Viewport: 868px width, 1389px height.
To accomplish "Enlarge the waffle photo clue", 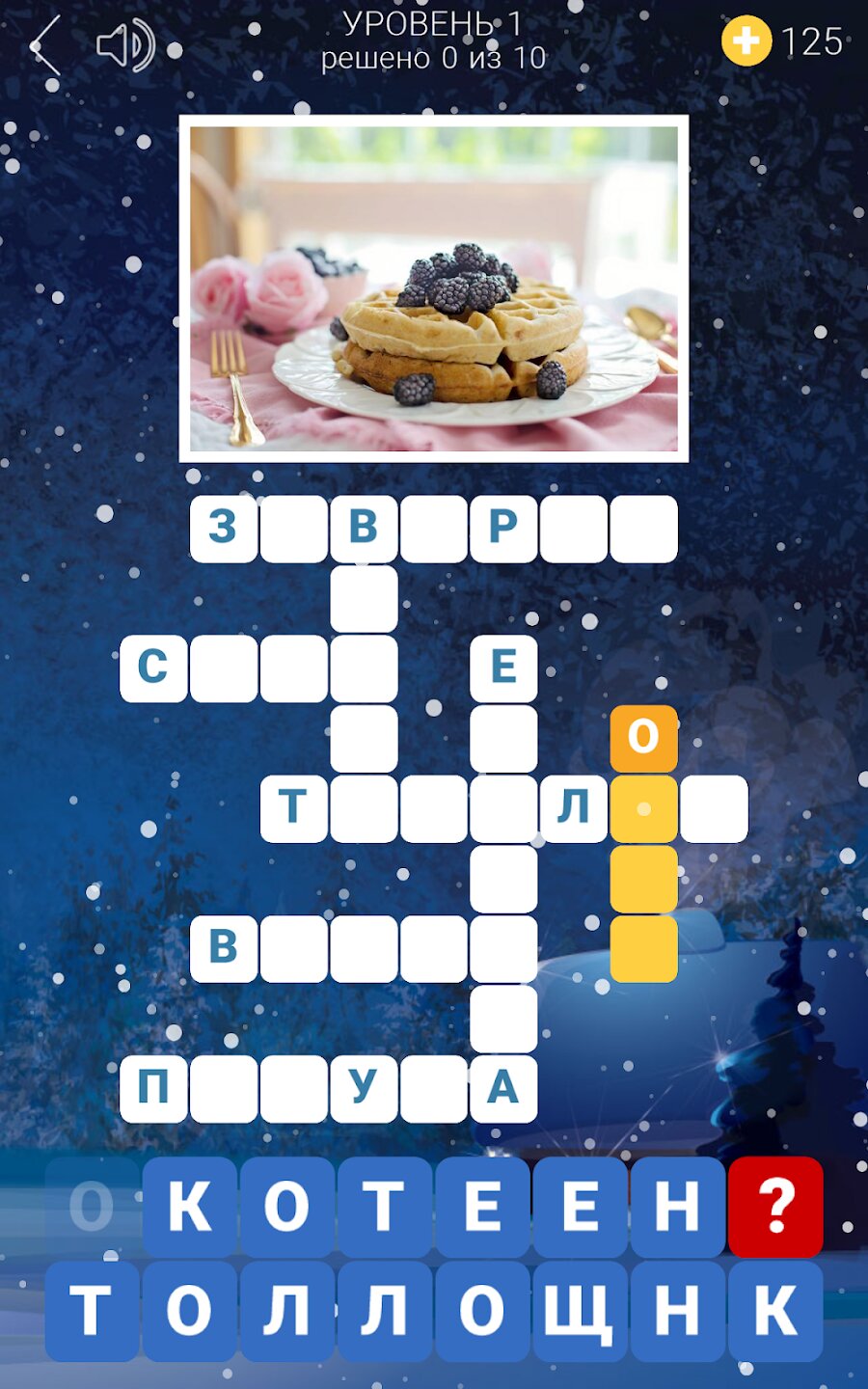I will (x=434, y=288).
